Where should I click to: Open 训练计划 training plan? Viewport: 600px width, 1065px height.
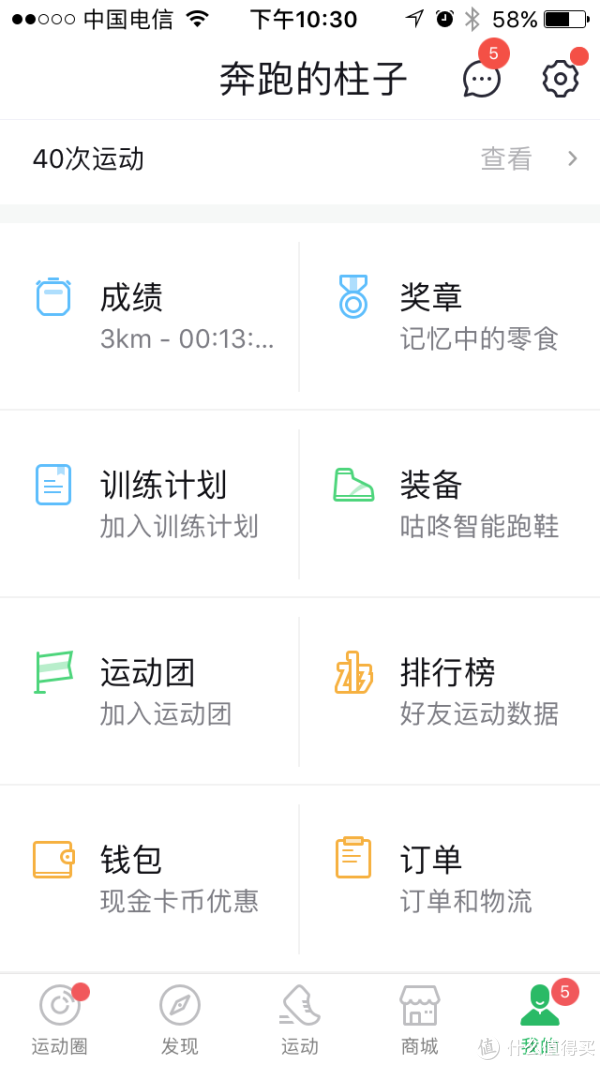click(149, 504)
